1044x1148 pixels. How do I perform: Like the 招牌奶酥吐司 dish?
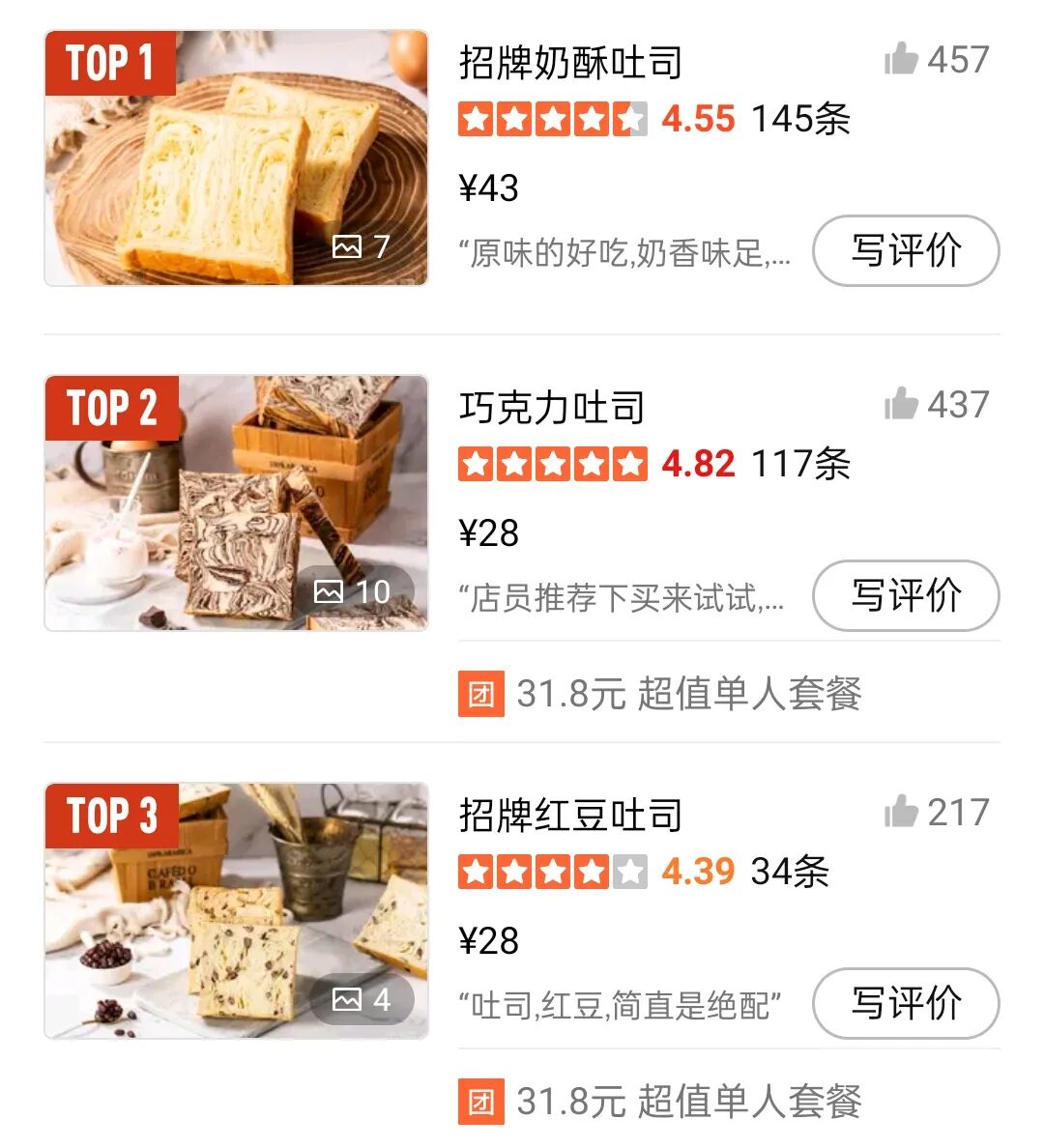pyautogui.click(x=901, y=60)
